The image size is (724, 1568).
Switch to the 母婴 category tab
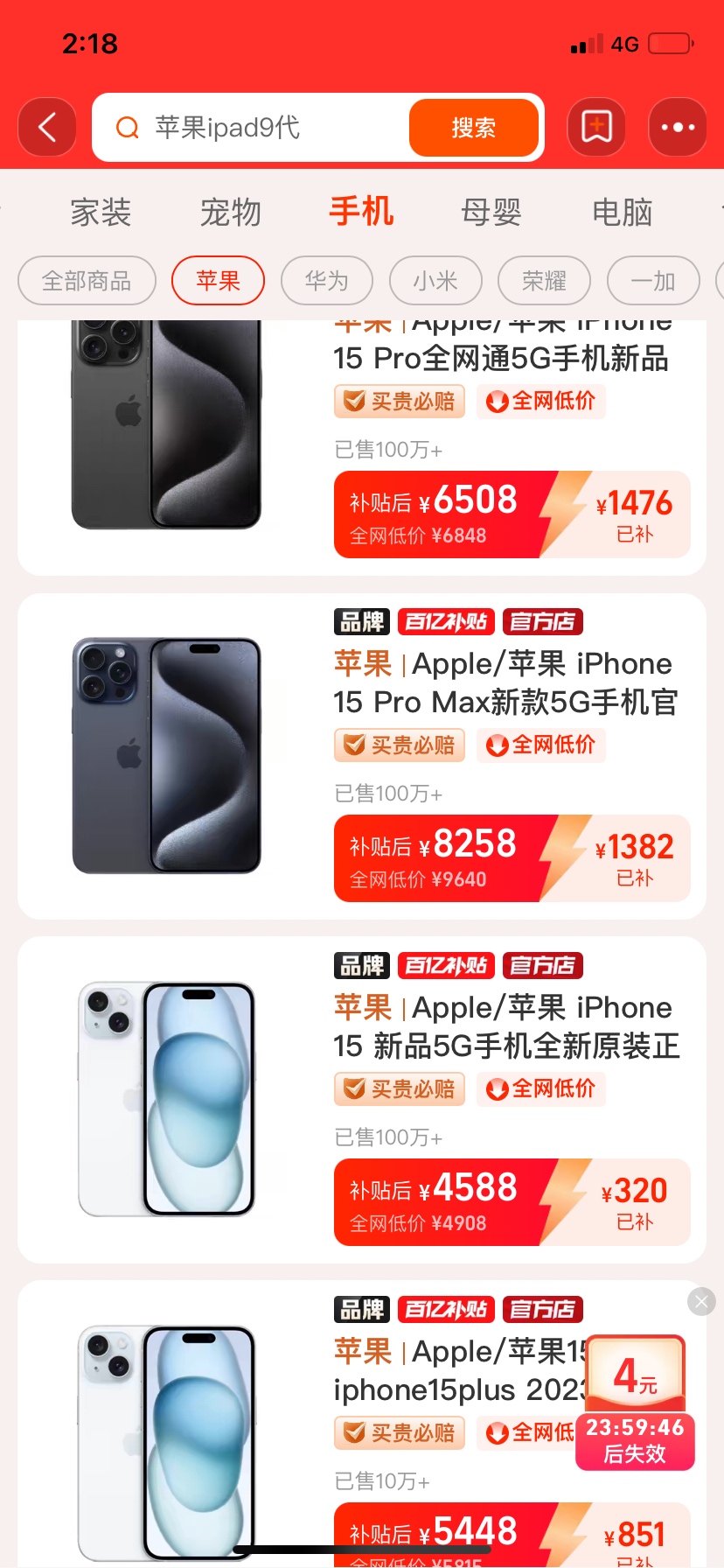(x=491, y=213)
